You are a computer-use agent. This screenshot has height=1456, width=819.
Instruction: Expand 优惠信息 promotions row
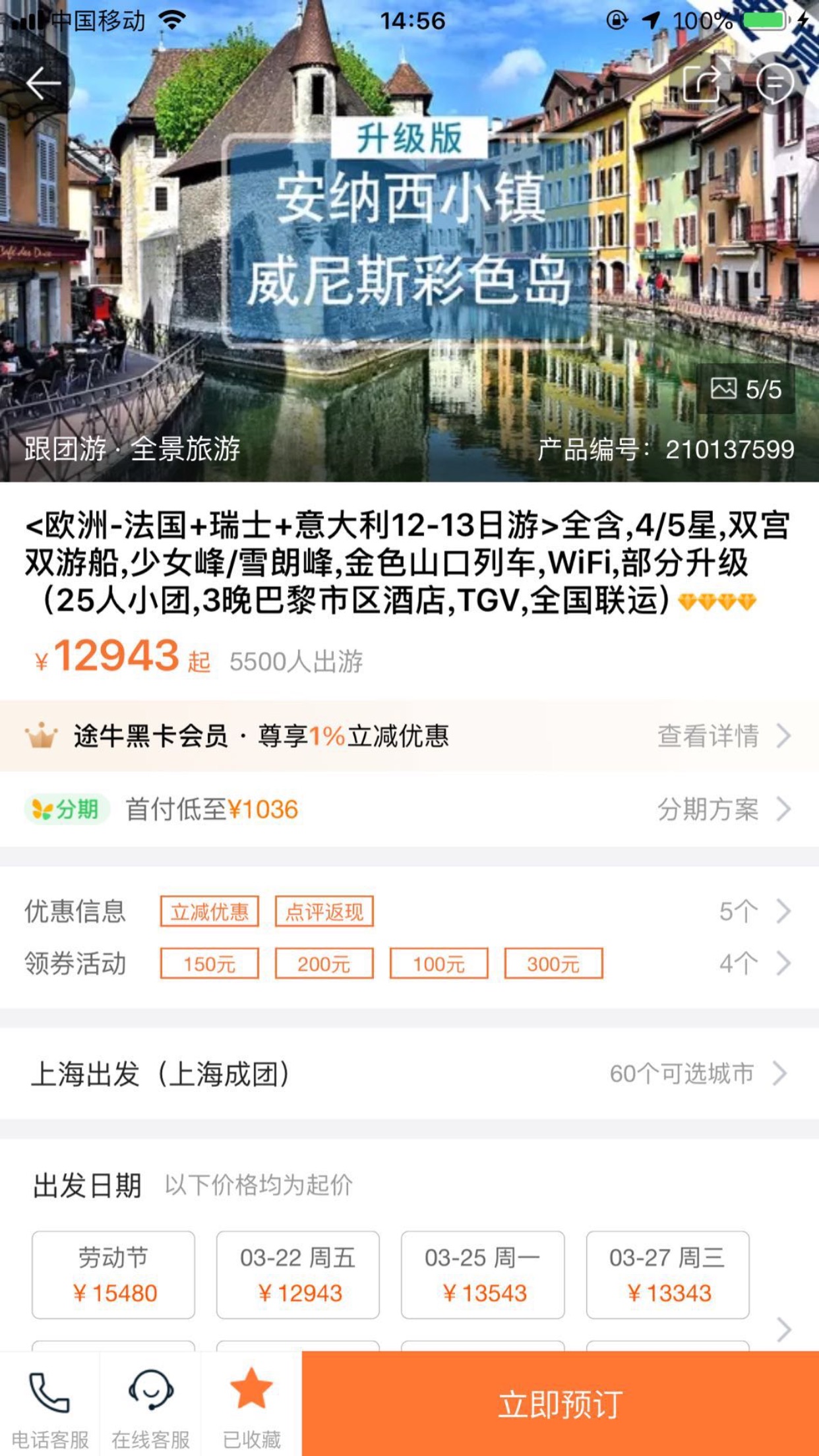pyautogui.click(x=753, y=911)
